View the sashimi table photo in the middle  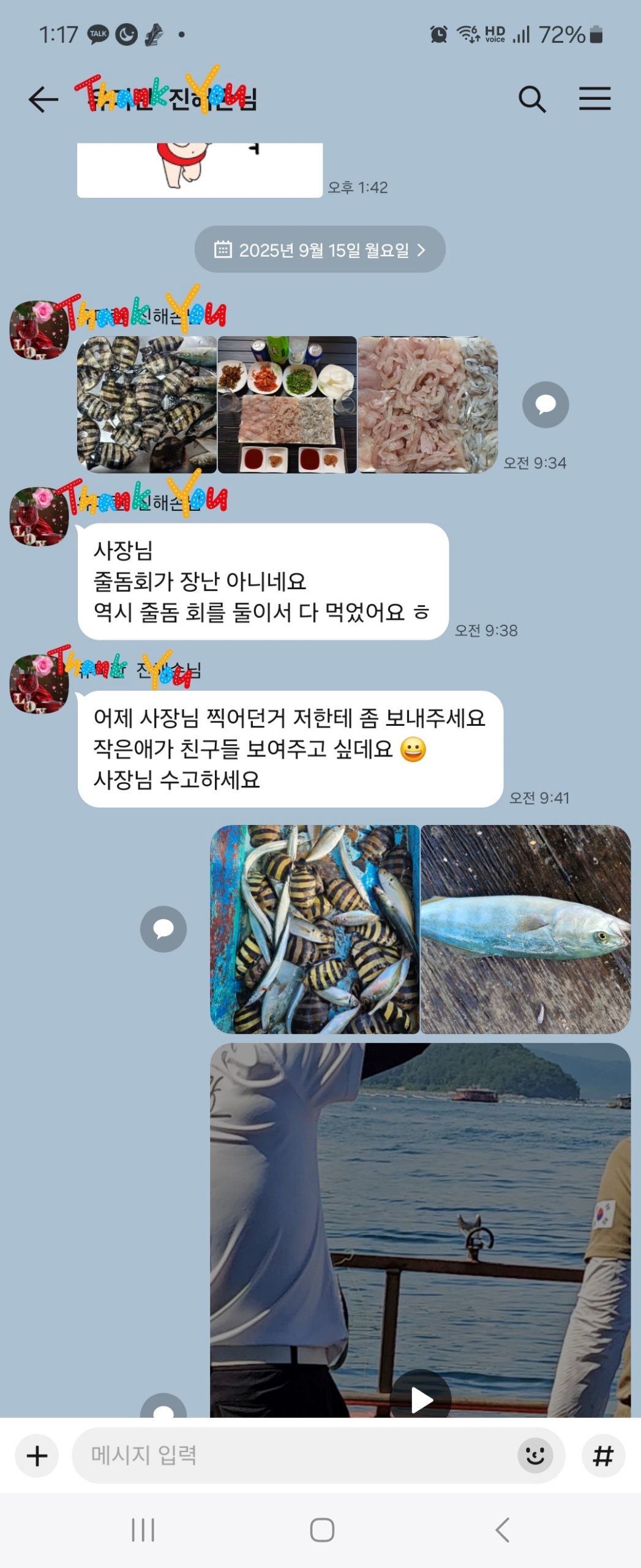pyautogui.click(x=287, y=405)
